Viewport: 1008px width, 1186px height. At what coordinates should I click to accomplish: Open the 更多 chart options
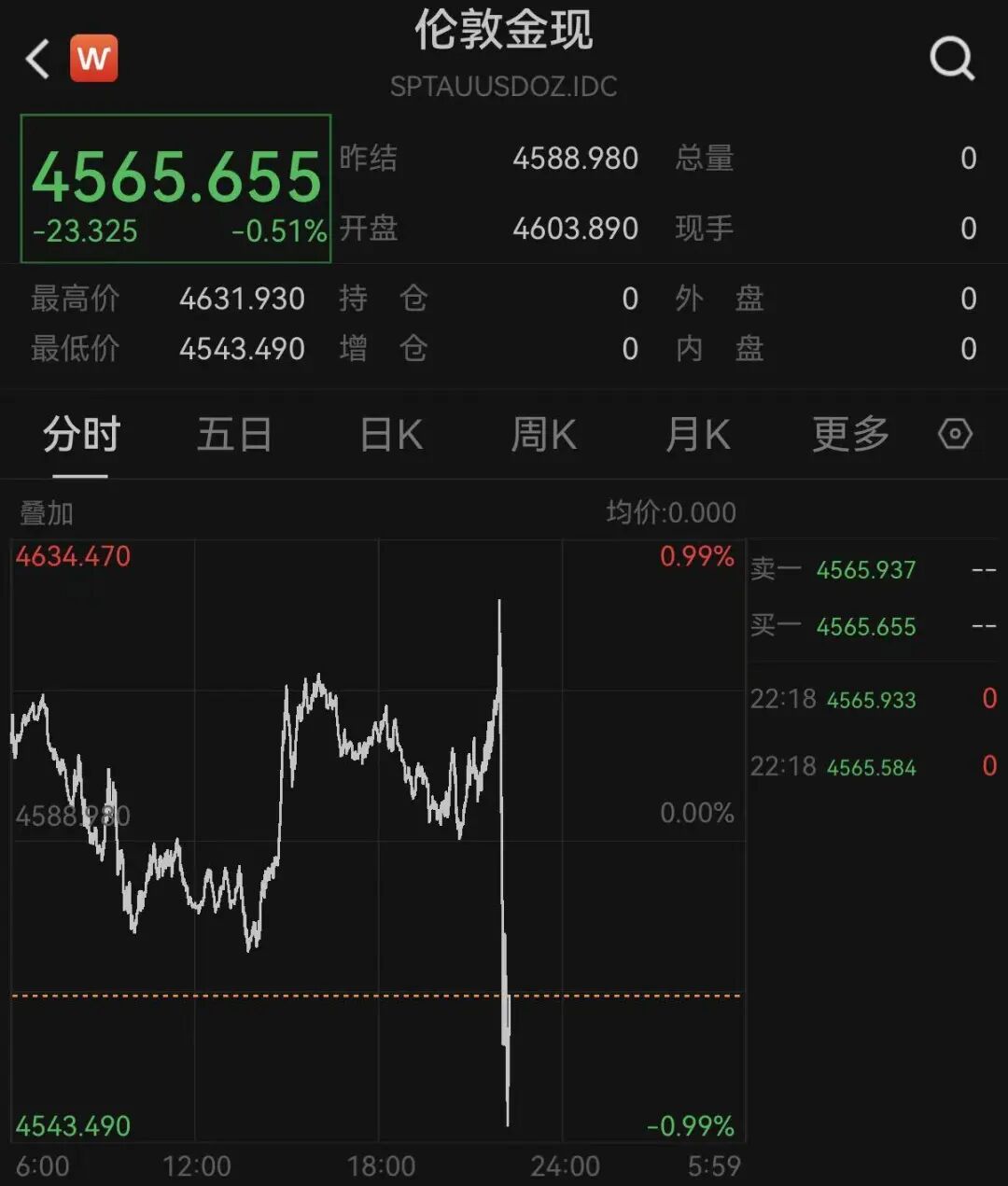(x=850, y=435)
